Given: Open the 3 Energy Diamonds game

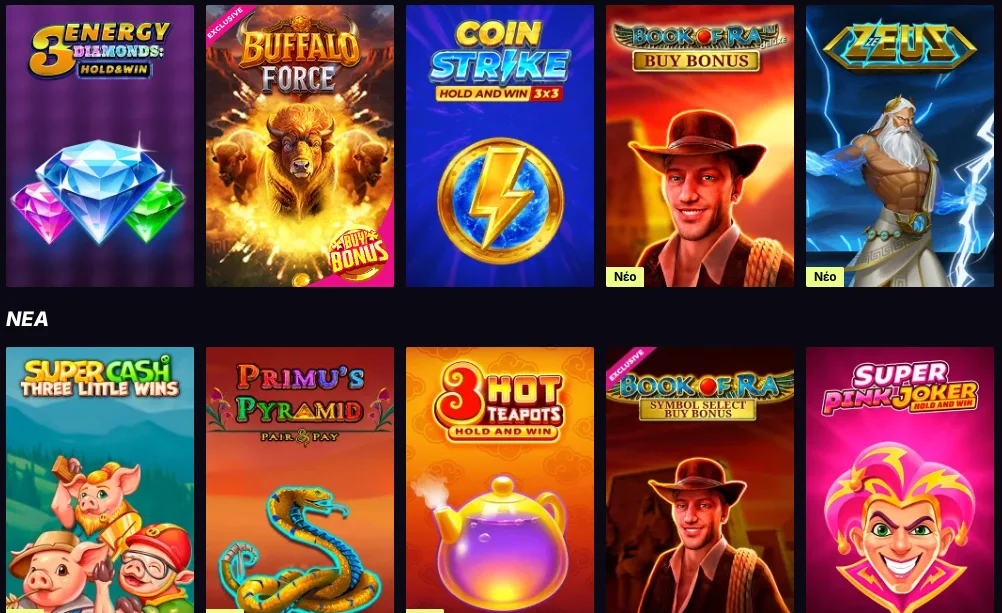Looking at the screenshot, I should point(100,146).
